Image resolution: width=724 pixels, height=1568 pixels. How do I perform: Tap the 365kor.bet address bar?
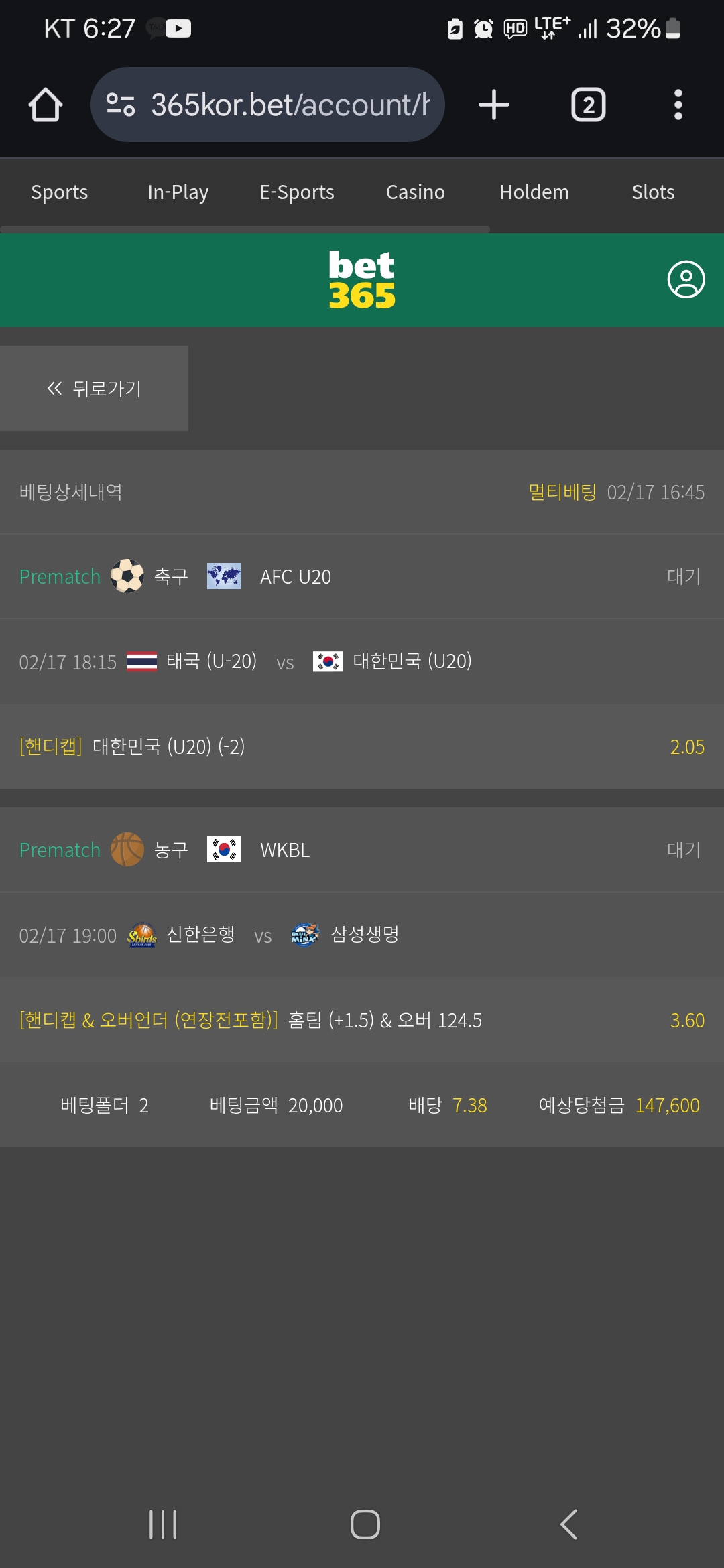(267, 105)
